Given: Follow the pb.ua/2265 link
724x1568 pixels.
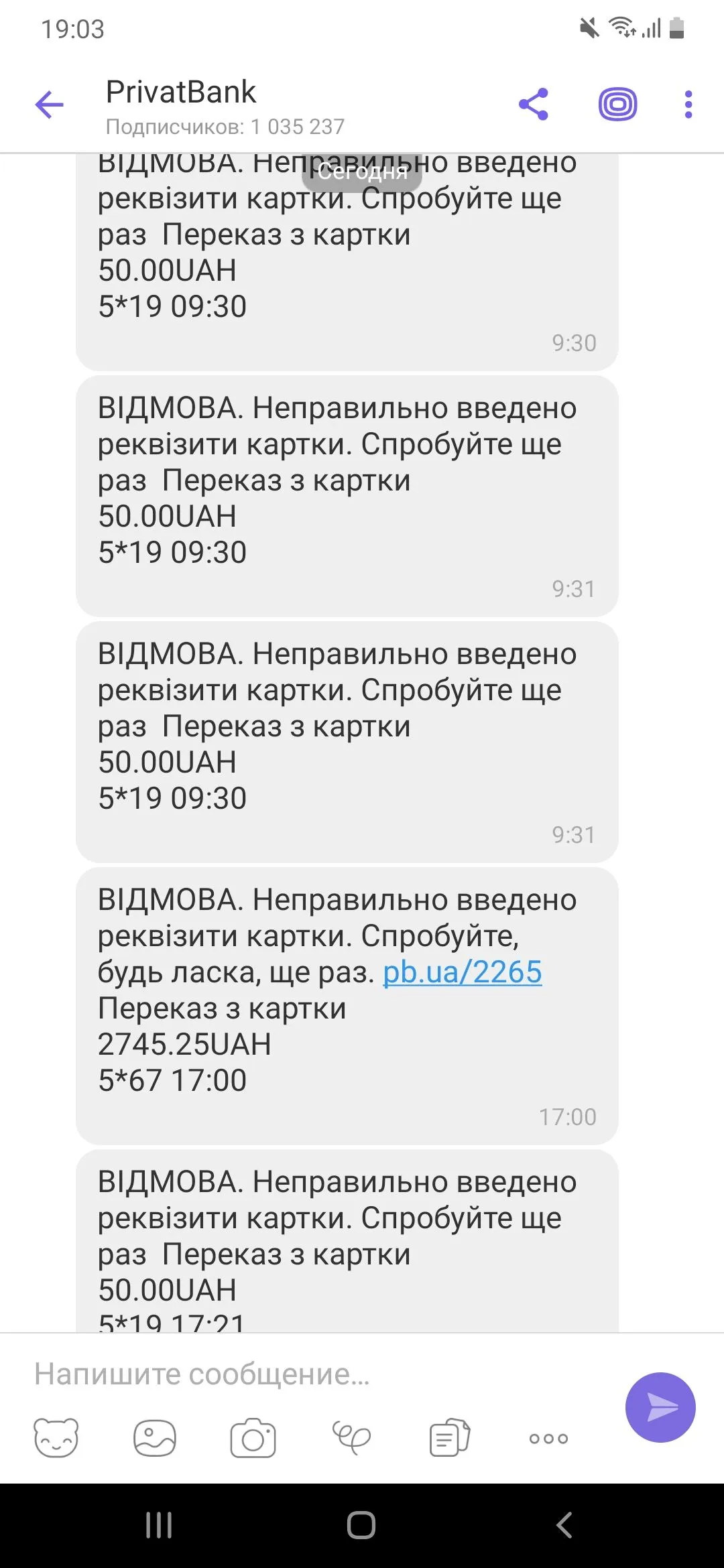Looking at the screenshot, I should [x=462, y=972].
